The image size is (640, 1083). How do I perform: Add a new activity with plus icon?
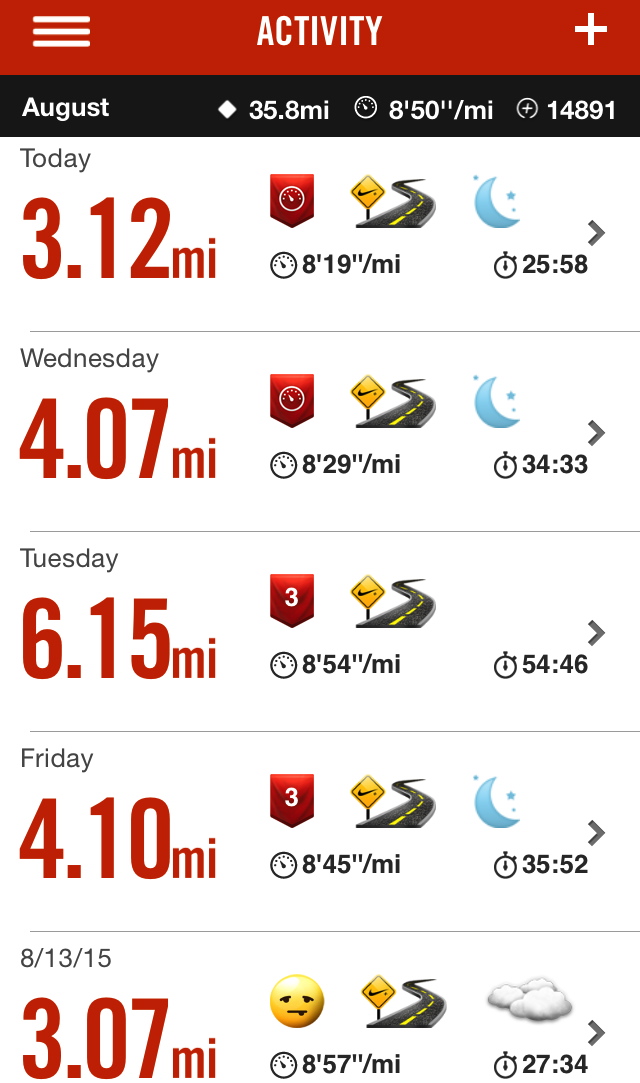point(590,31)
